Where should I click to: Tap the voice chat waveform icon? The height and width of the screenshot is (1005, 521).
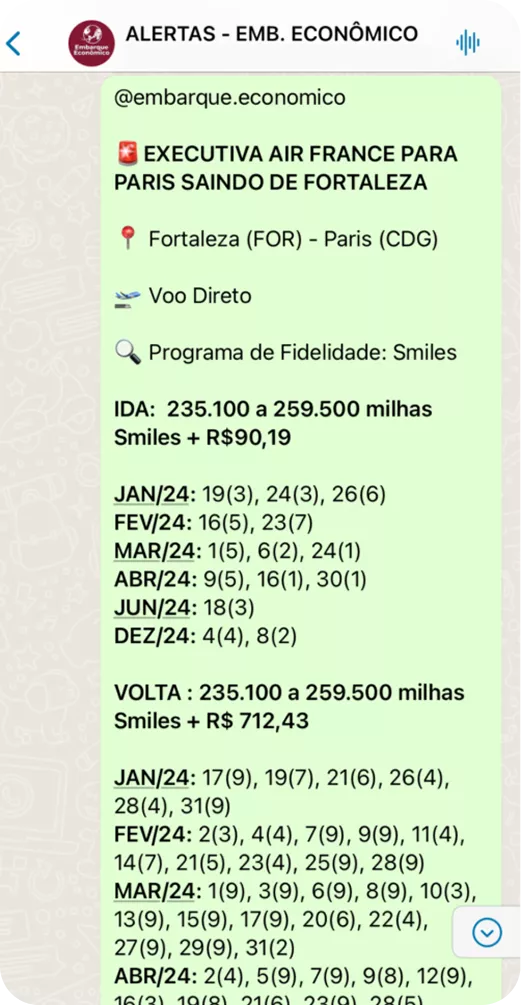[x=468, y=43]
